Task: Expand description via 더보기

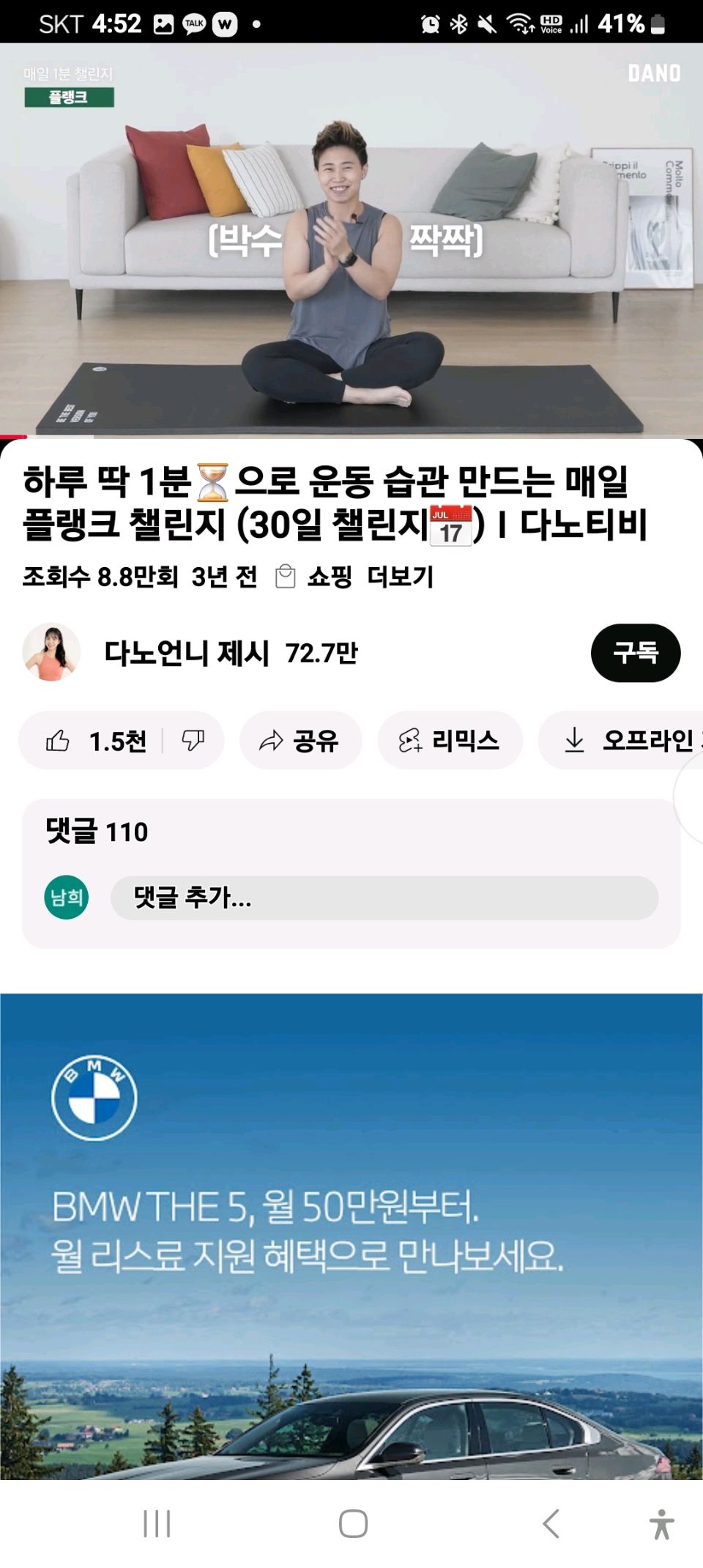Action: (400, 577)
